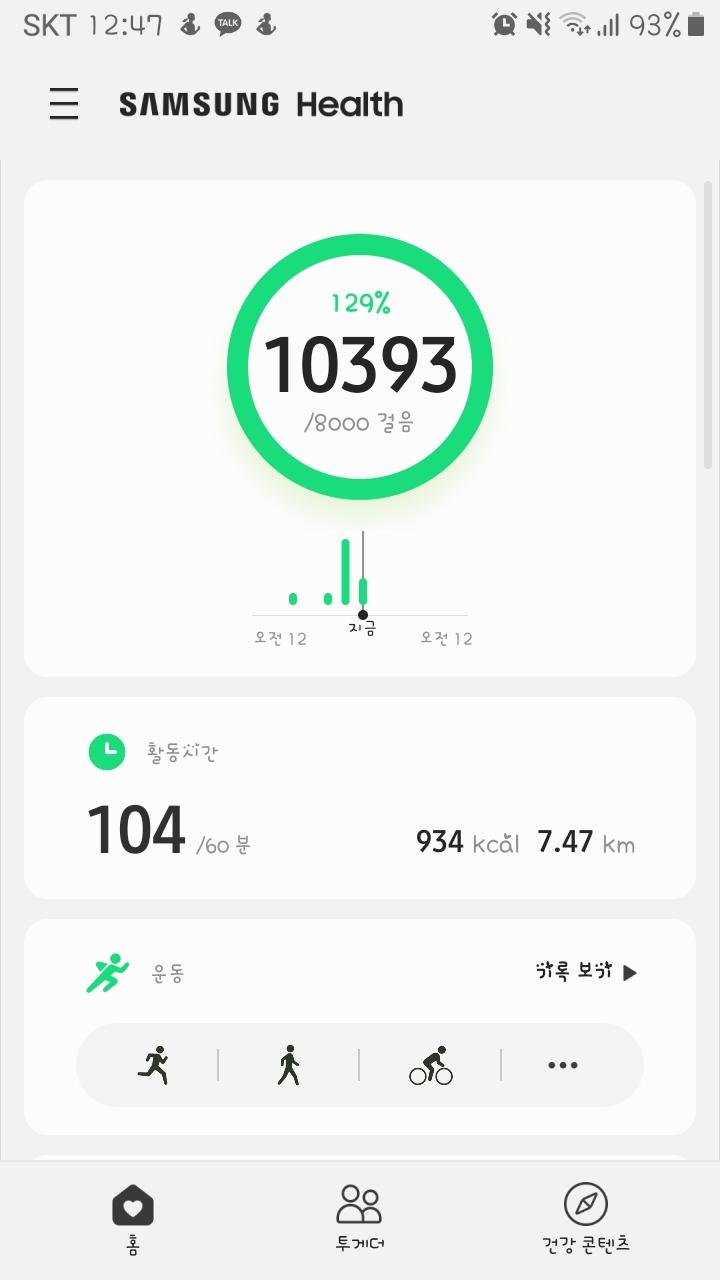Tap 기록 보기 to view exercise history
The width and height of the screenshot is (720, 1280).
pos(586,972)
